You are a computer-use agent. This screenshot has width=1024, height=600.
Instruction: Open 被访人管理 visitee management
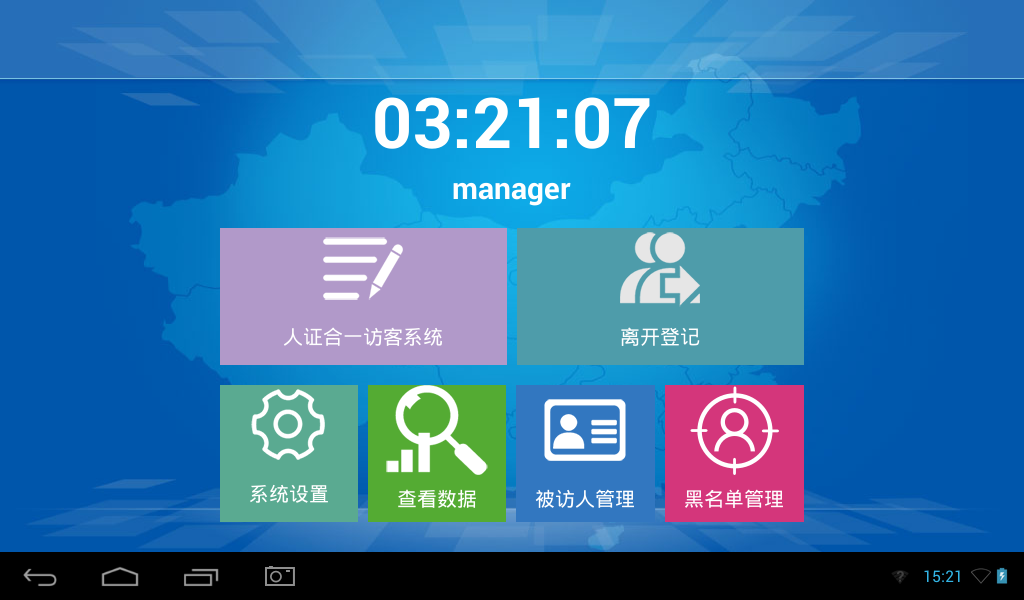[x=585, y=453]
